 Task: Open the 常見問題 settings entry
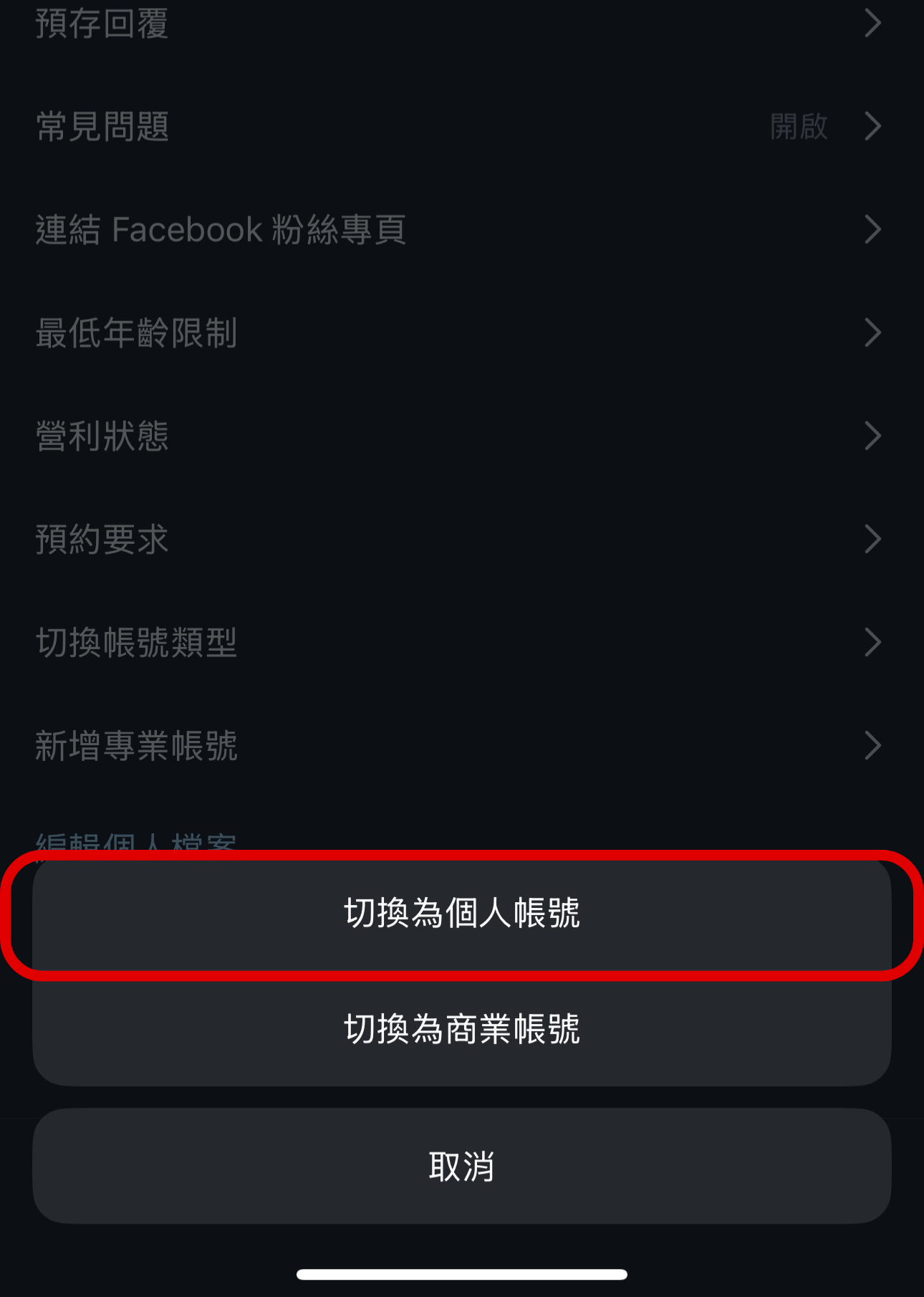click(102, 126)
